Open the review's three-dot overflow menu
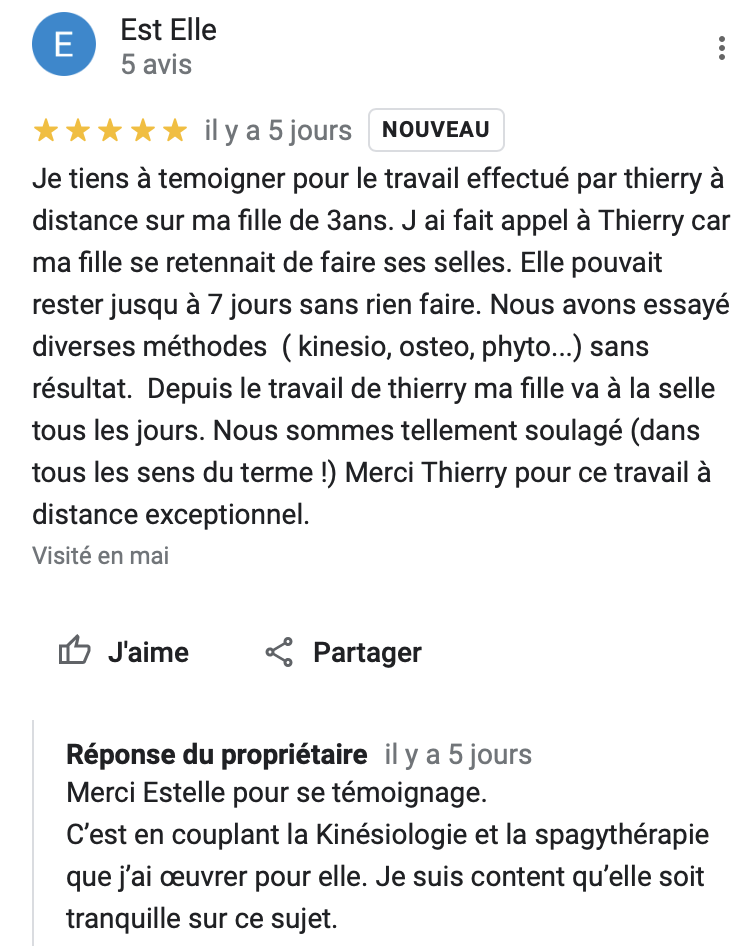This screenshot has width=748, height=946. pyautogui.click(x=721, y=48)
